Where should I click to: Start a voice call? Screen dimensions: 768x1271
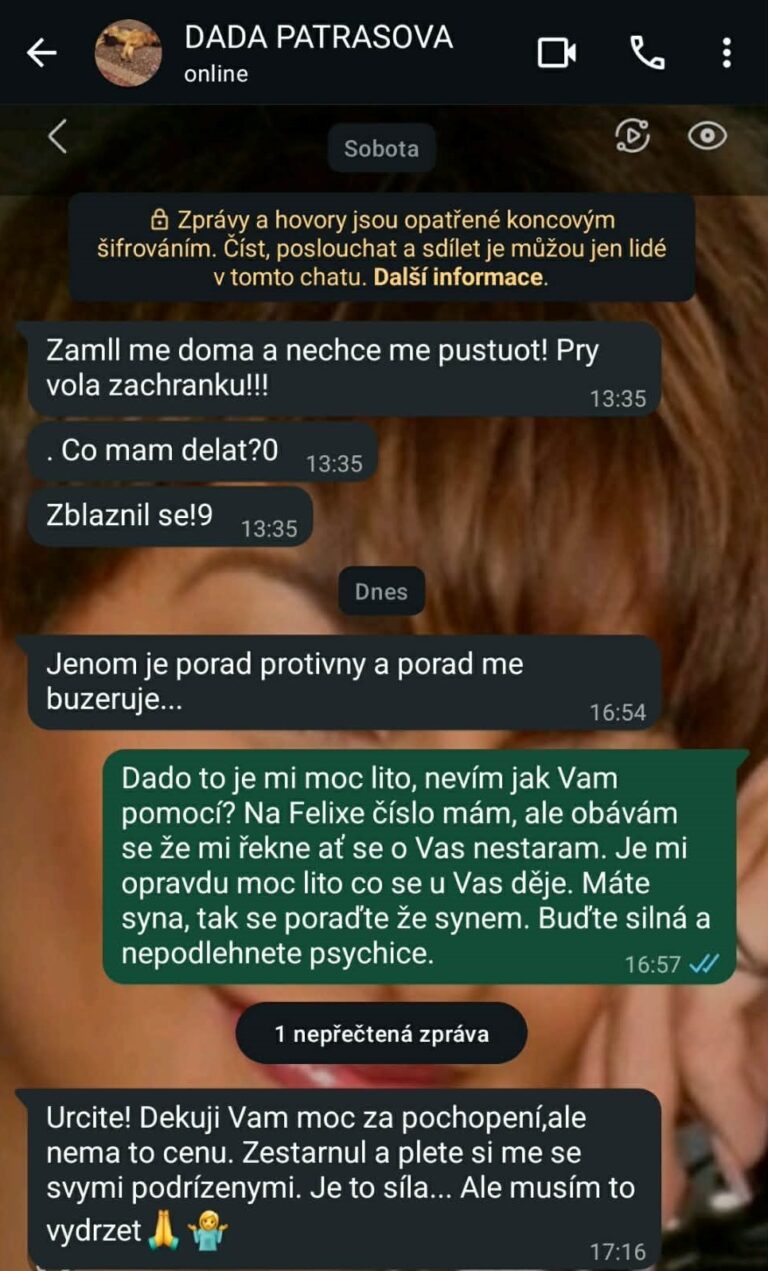point(647,53)
